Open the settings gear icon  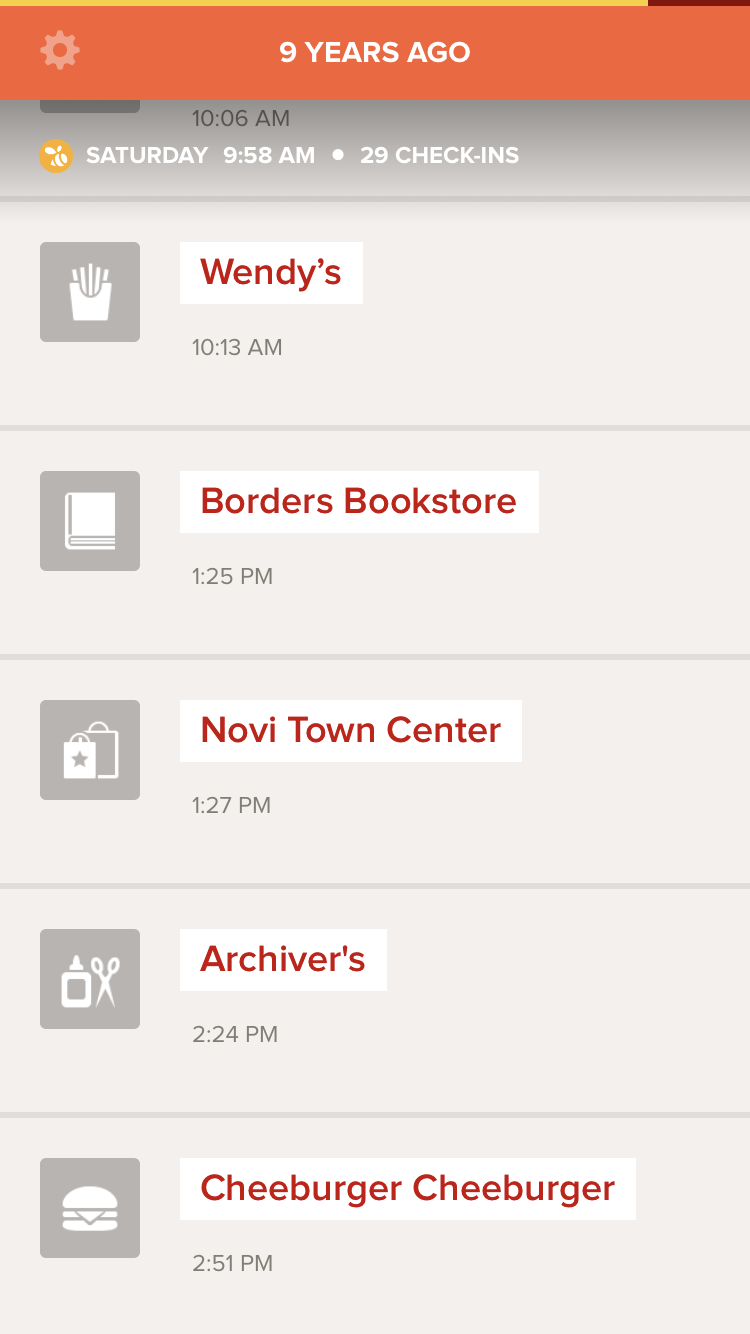[x=60, y=50]
